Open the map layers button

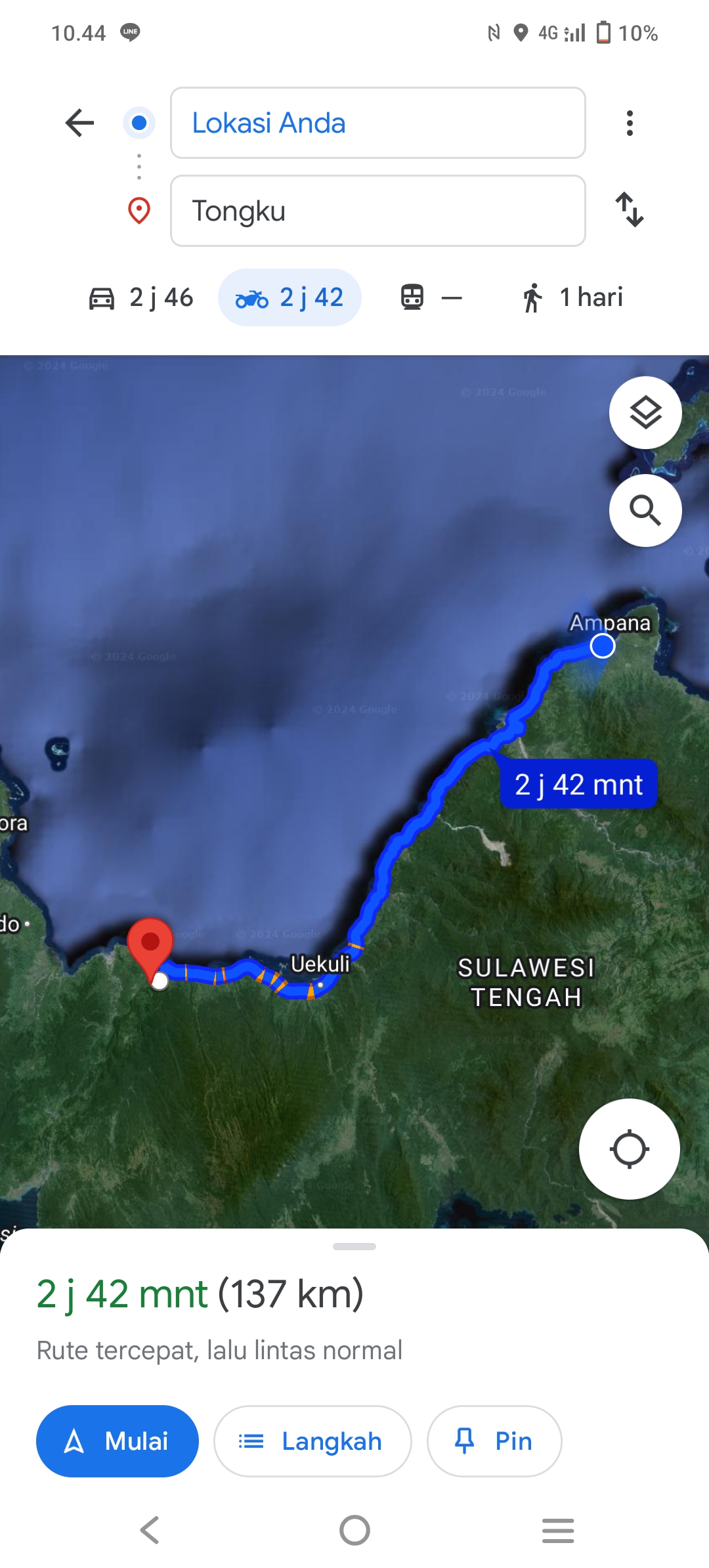point(645,412)
